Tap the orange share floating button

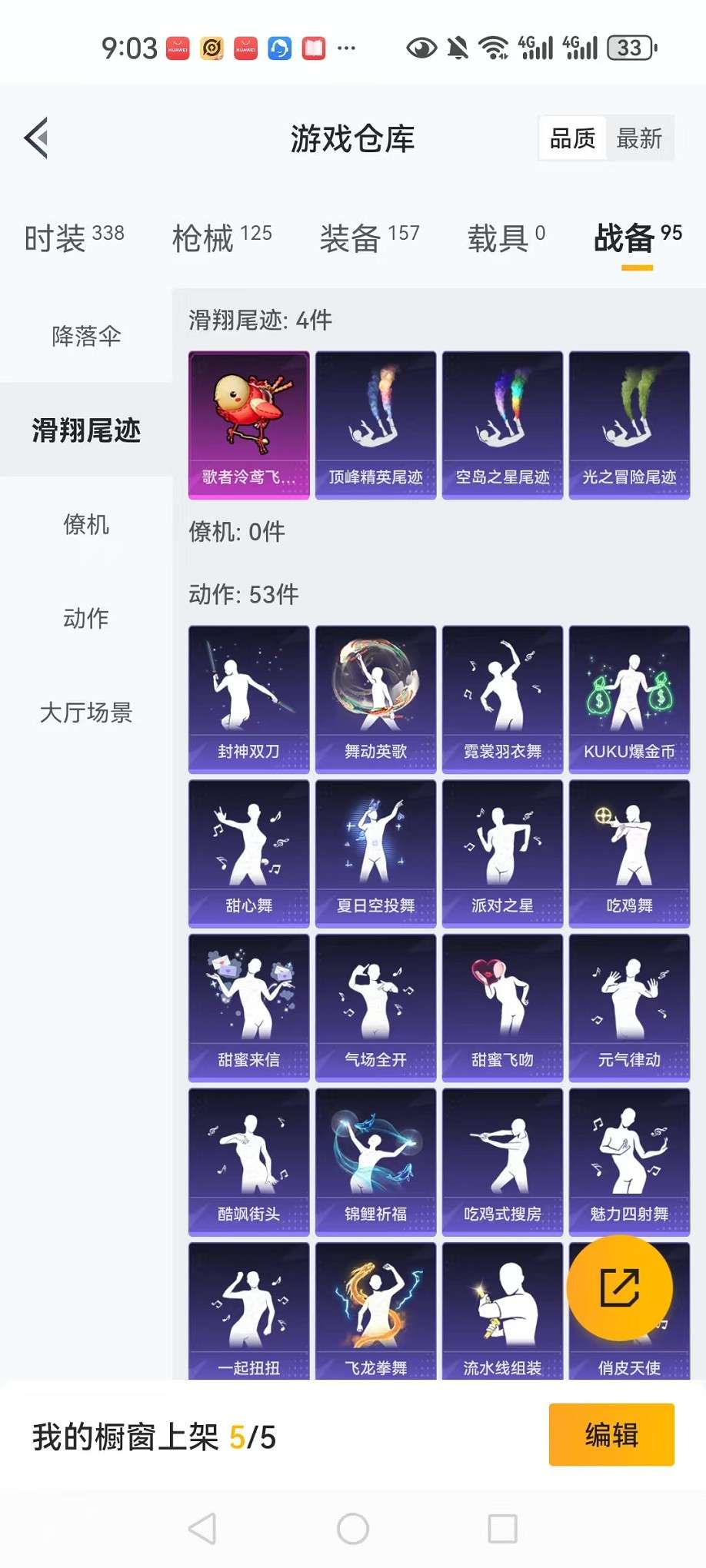pyautogui.click(x=619, y=1288)
